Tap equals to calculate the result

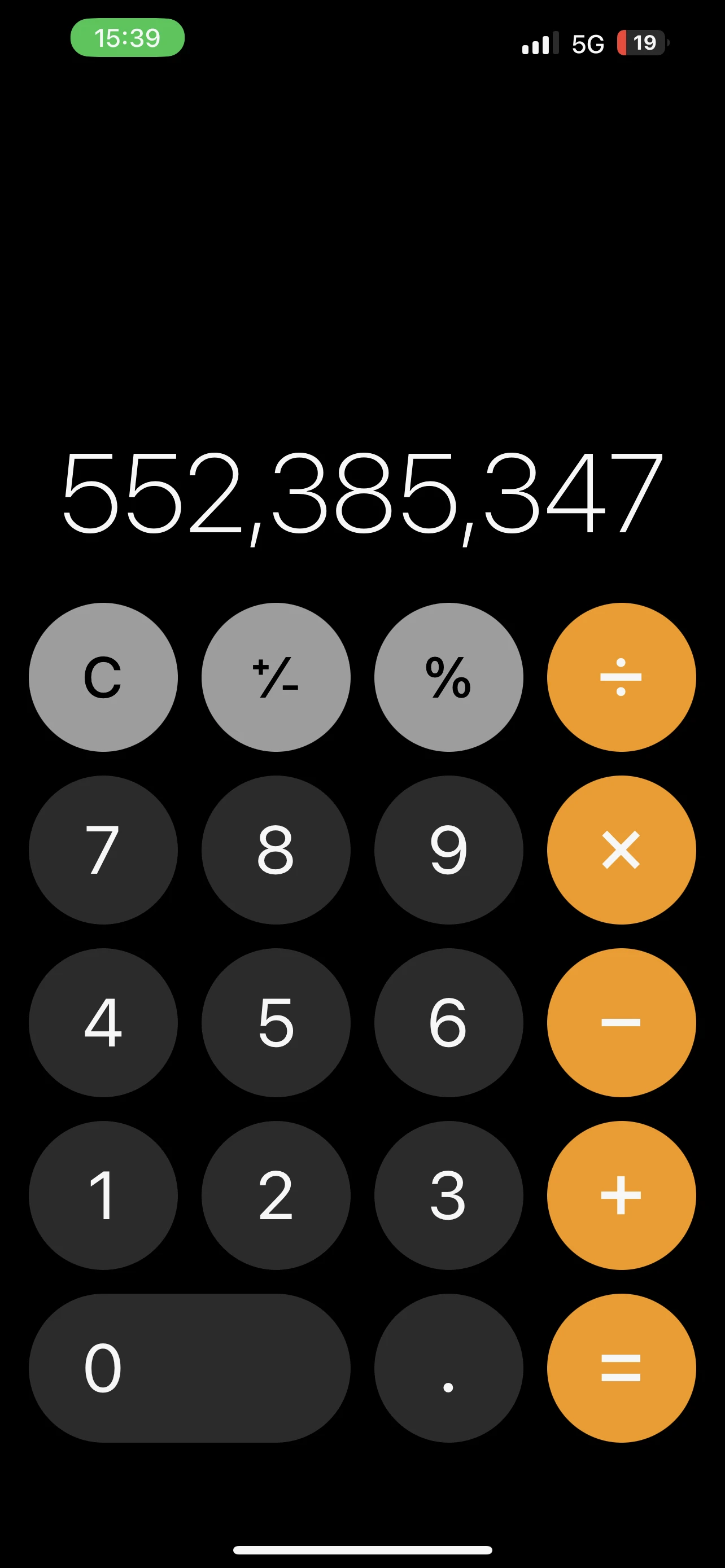pos(622,1368)
